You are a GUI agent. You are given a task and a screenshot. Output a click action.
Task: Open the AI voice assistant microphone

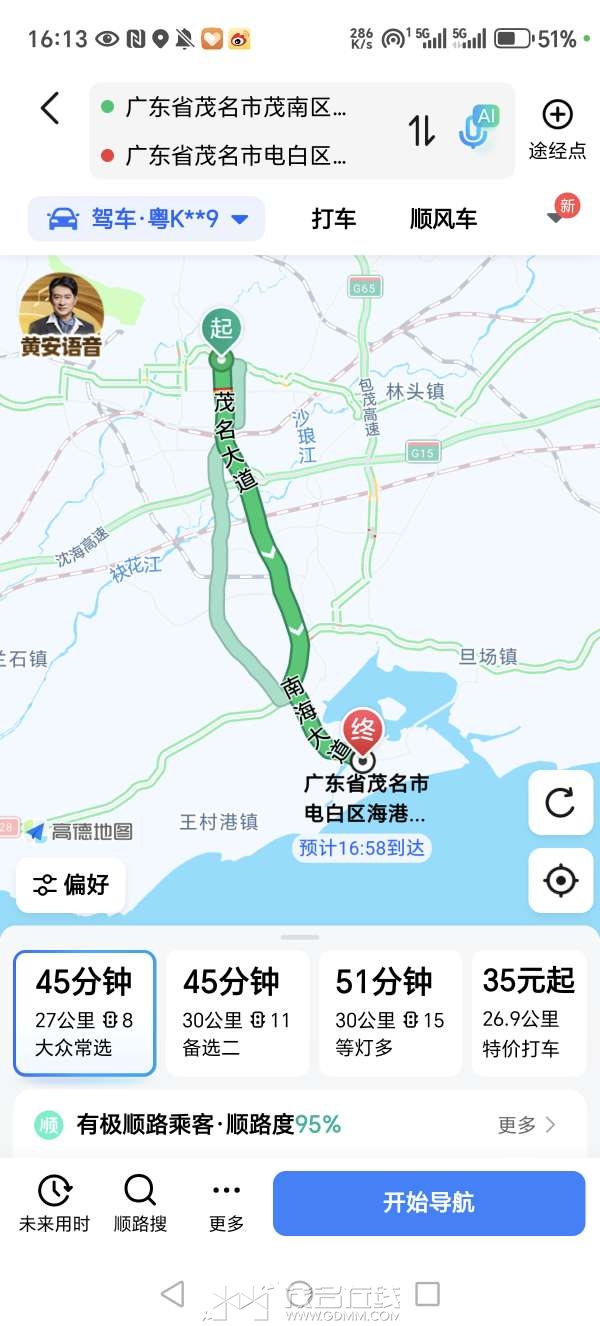click(477, 129)
